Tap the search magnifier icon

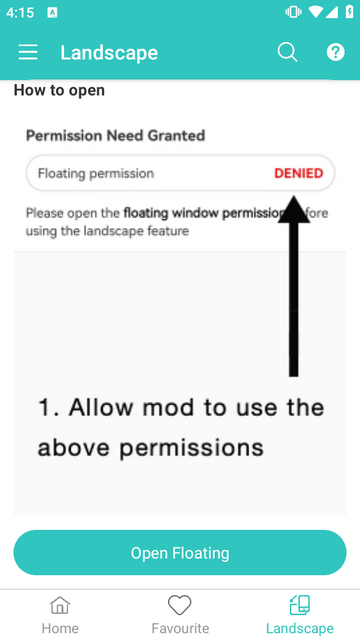pyautogui.click(x=287, y=53)
